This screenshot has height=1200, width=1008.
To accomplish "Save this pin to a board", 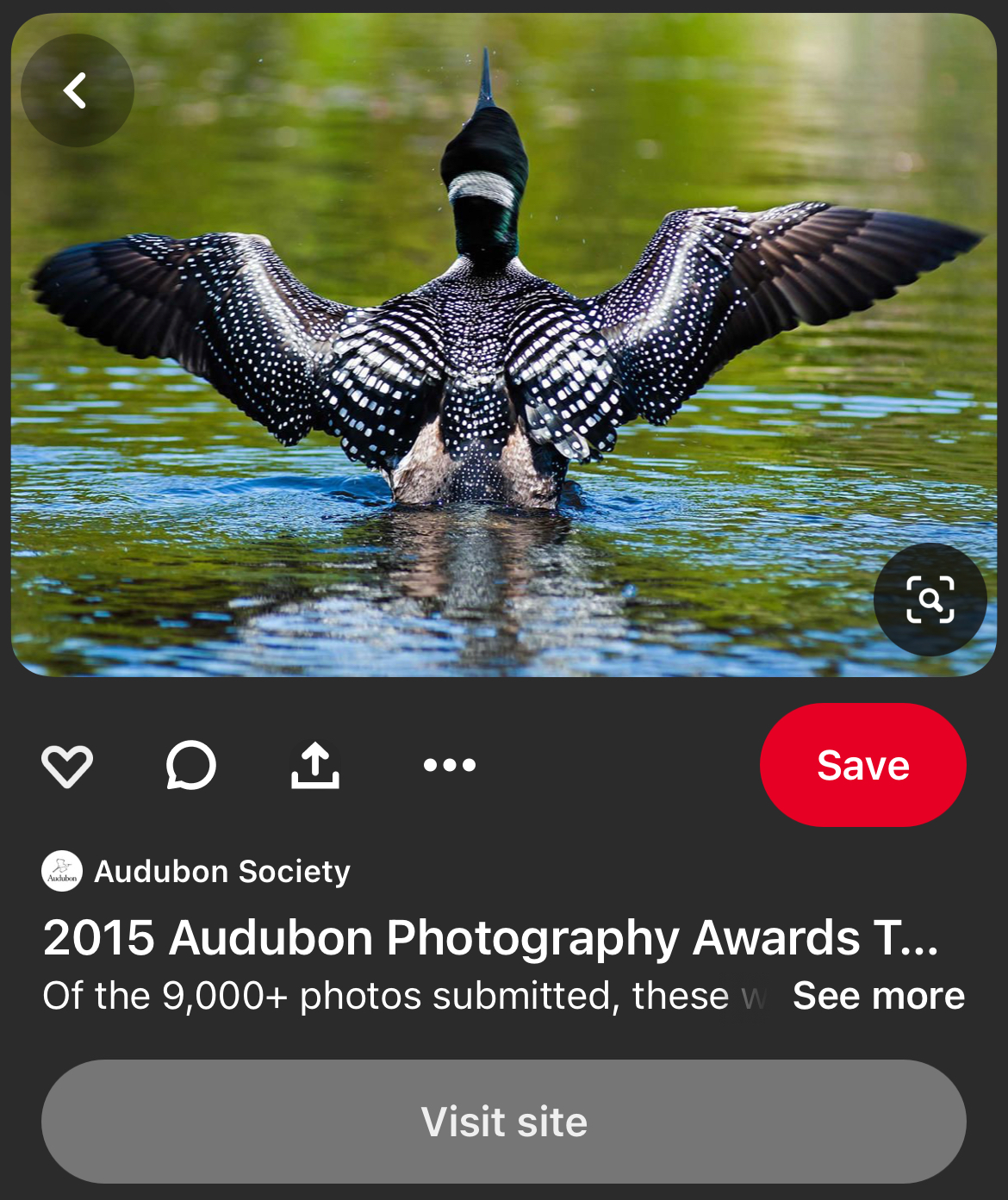I will point(862,765).
